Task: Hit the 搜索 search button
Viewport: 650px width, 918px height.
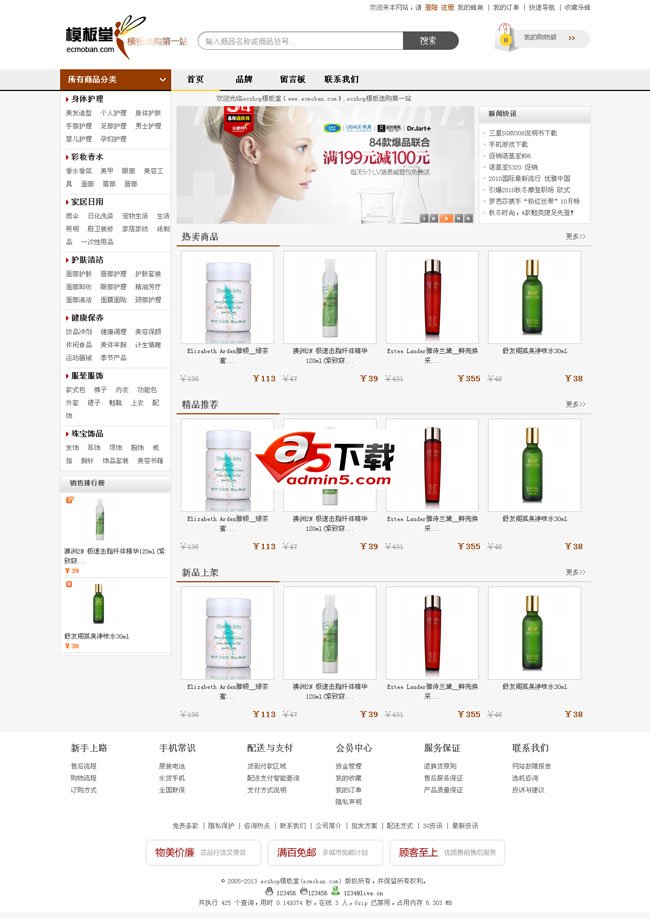Action: [x=429, y=41]
